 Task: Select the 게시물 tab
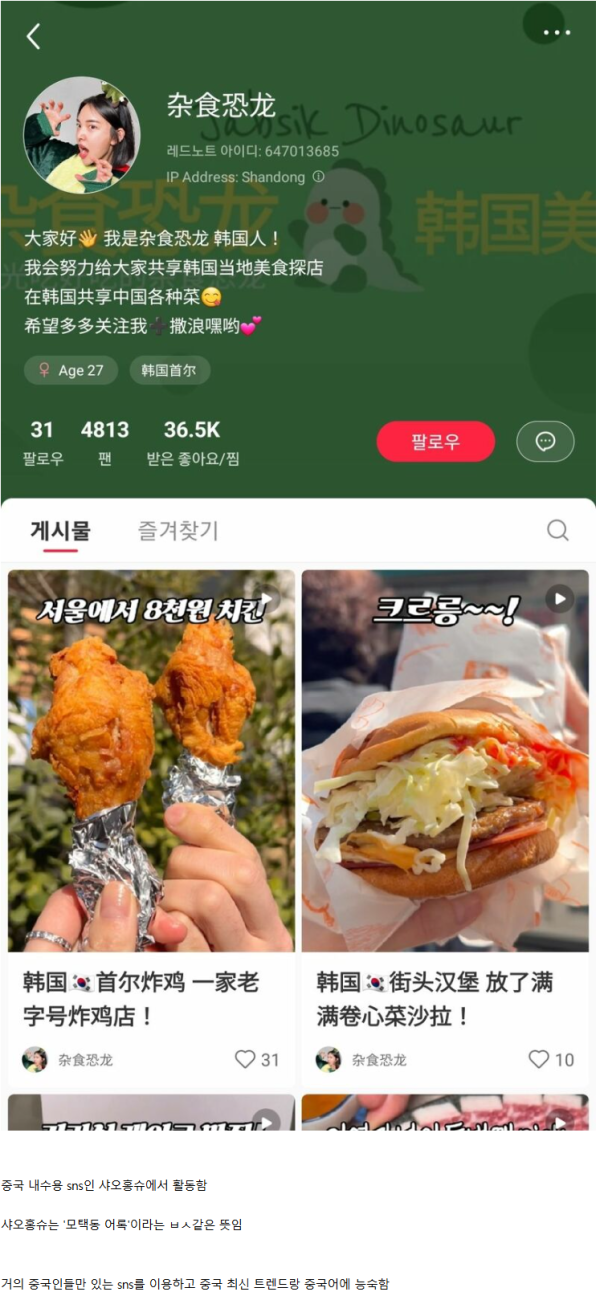(60, 531)
